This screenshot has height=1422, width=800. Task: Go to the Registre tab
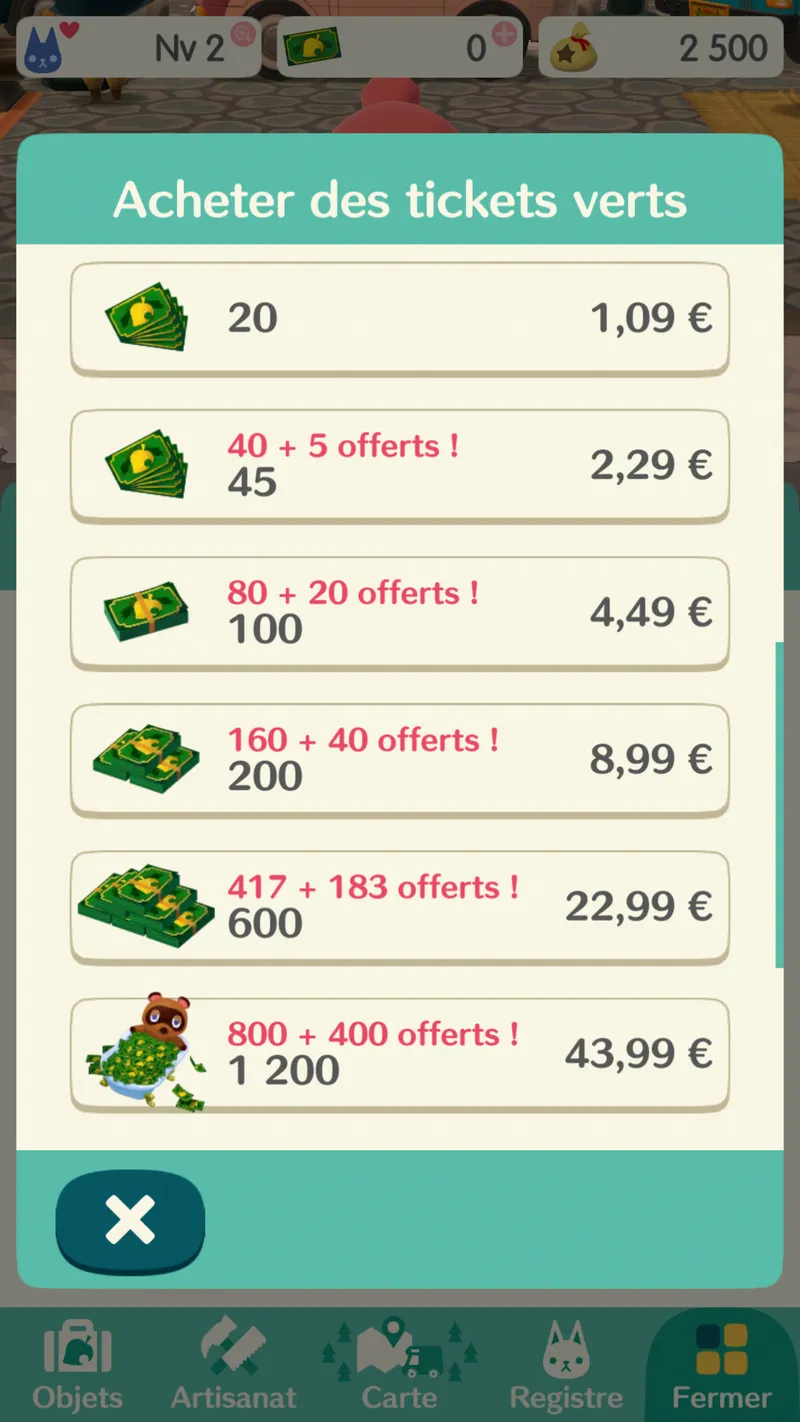[x=565, y=1365]
